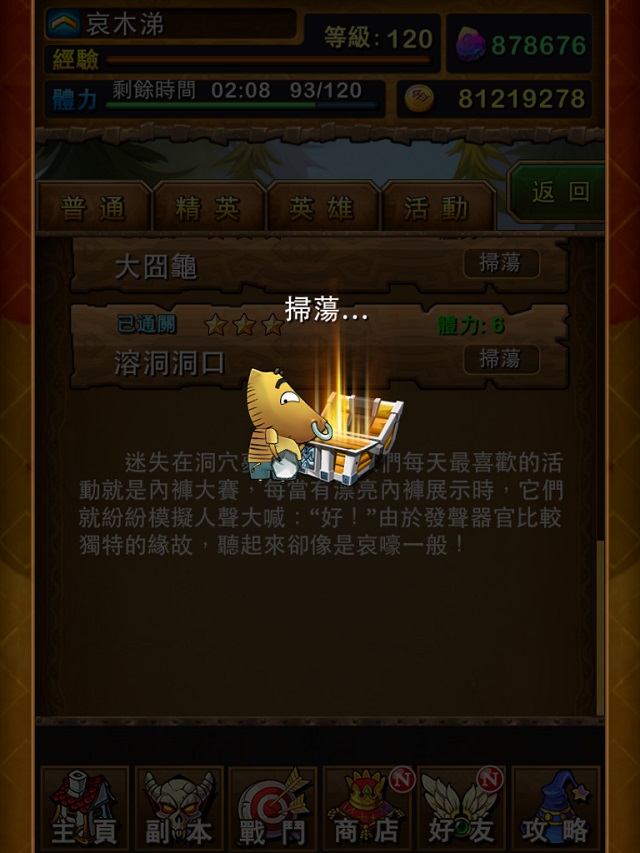The width and height of the screenshot is (640, 853).
Task: Go to 主頁 in bottom navigation
Action: pyautogui.click(x=84, y=809)
